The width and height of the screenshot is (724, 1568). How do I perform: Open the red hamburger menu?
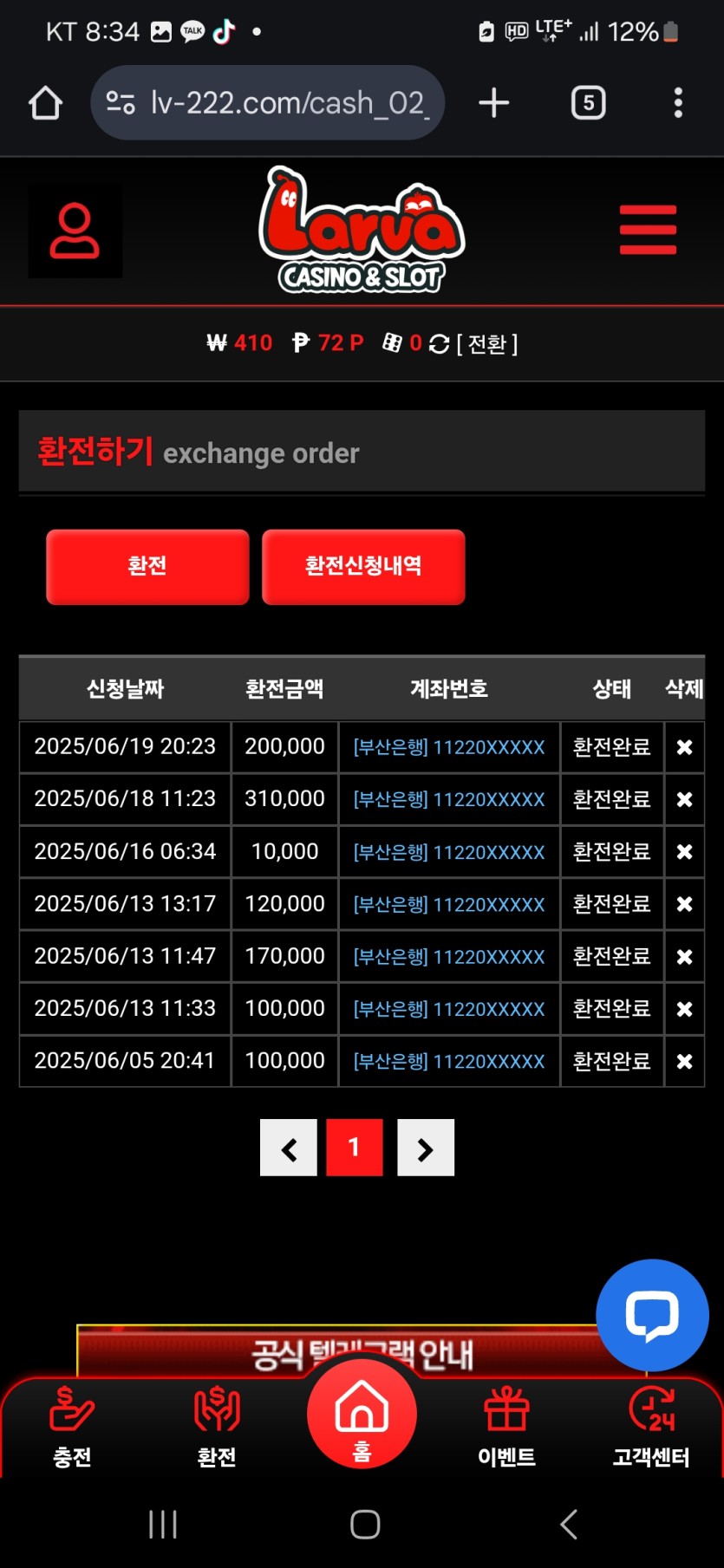coord(648,230)
